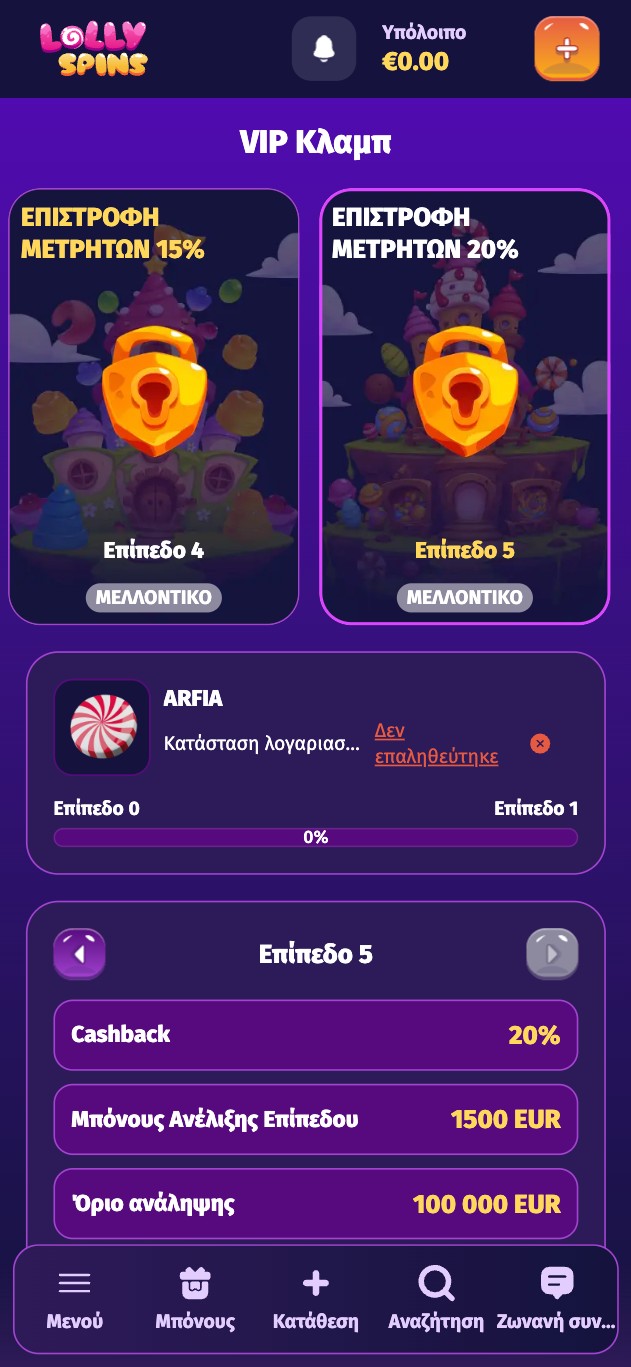The width and height of the screenshot is (631, 1367).
Task: Select the Επίπεδο 5 VIP card
Action: [465, 406]
